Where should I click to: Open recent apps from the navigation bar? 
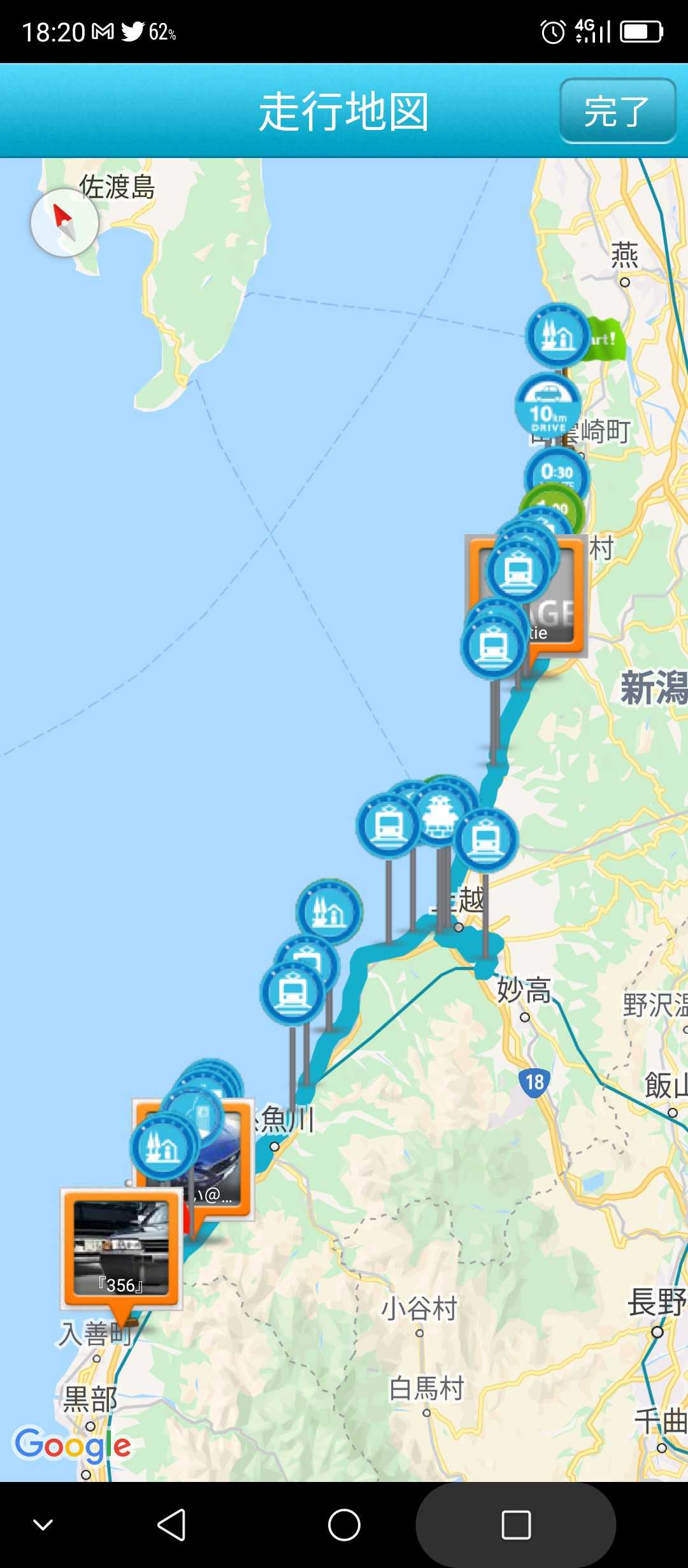coord(515,1525)
